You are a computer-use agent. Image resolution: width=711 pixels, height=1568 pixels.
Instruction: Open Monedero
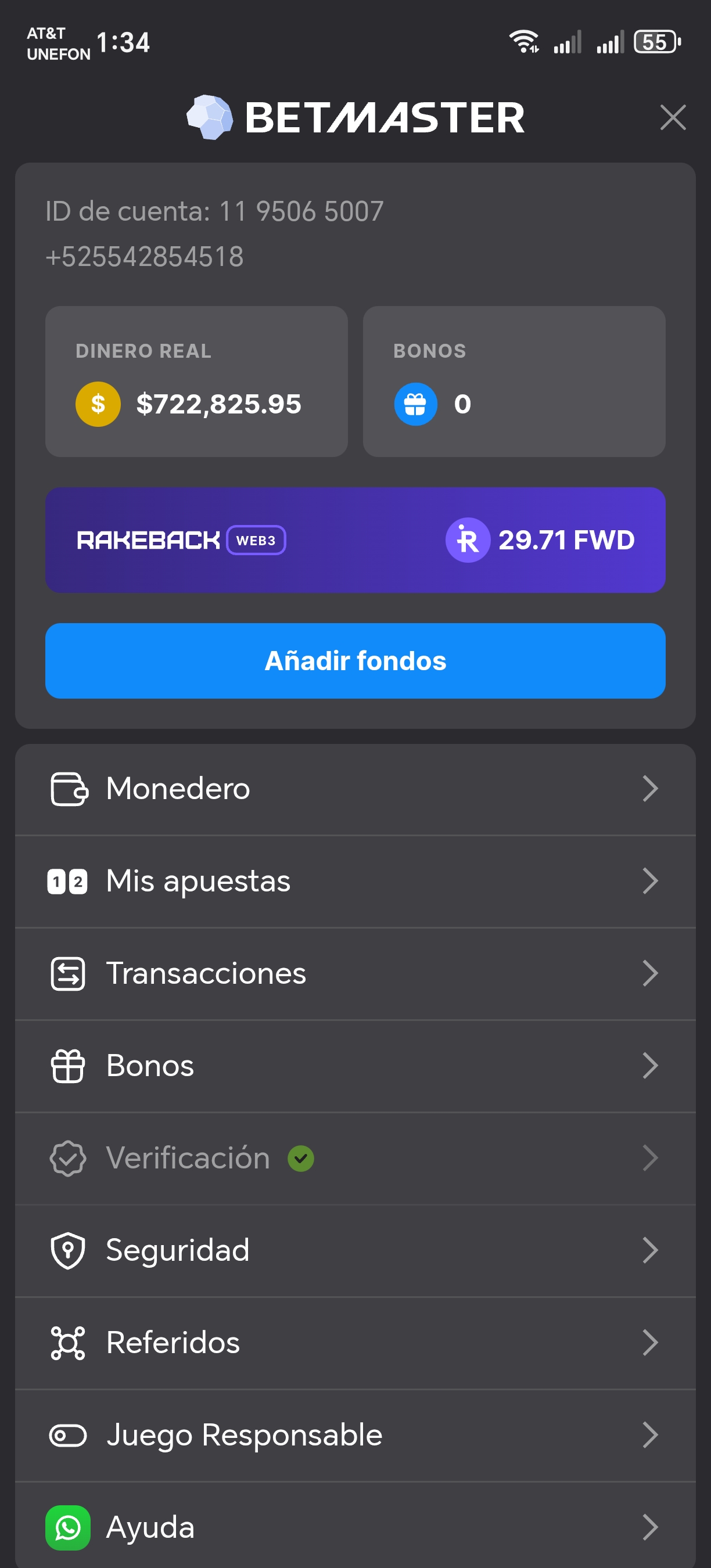355,789
